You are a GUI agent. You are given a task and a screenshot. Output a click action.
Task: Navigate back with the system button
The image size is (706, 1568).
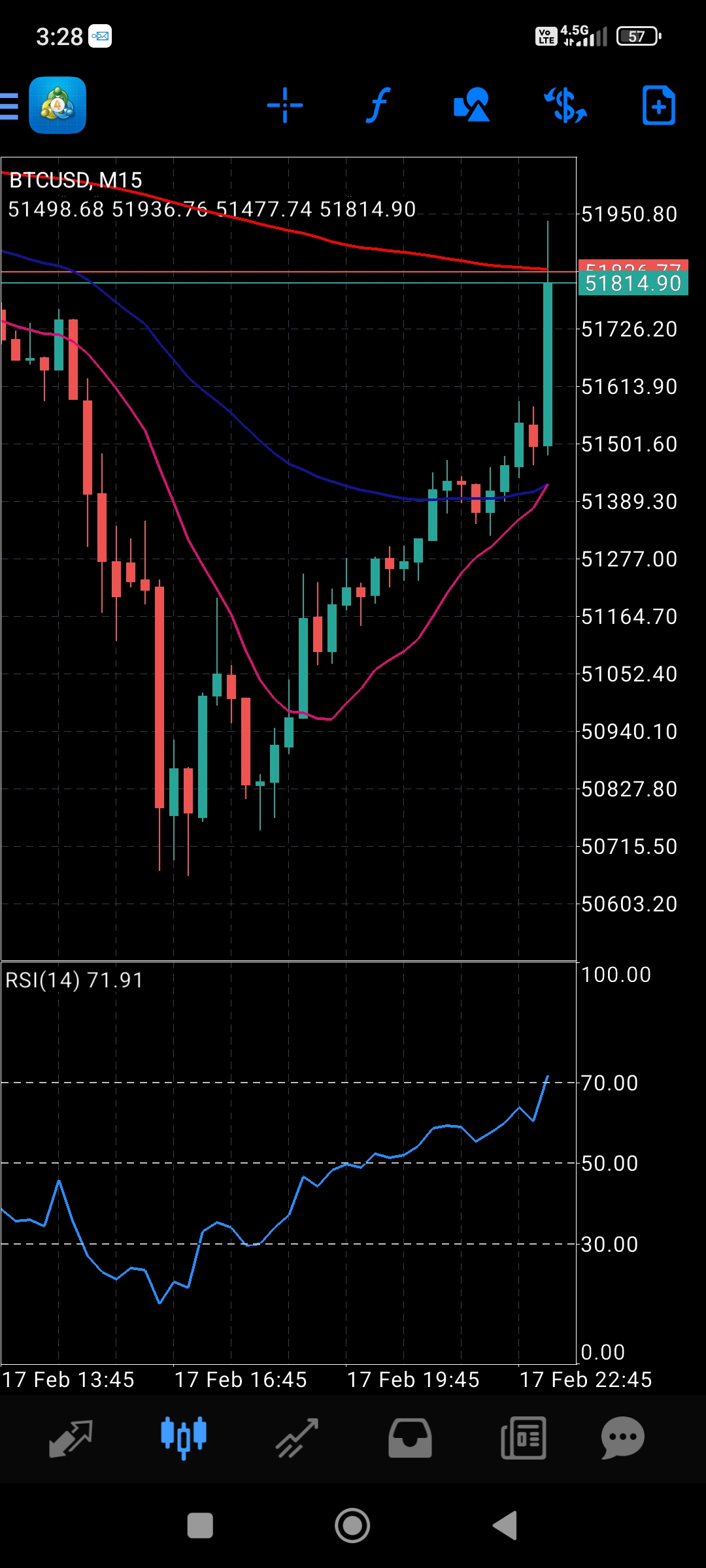[505, 1526]
